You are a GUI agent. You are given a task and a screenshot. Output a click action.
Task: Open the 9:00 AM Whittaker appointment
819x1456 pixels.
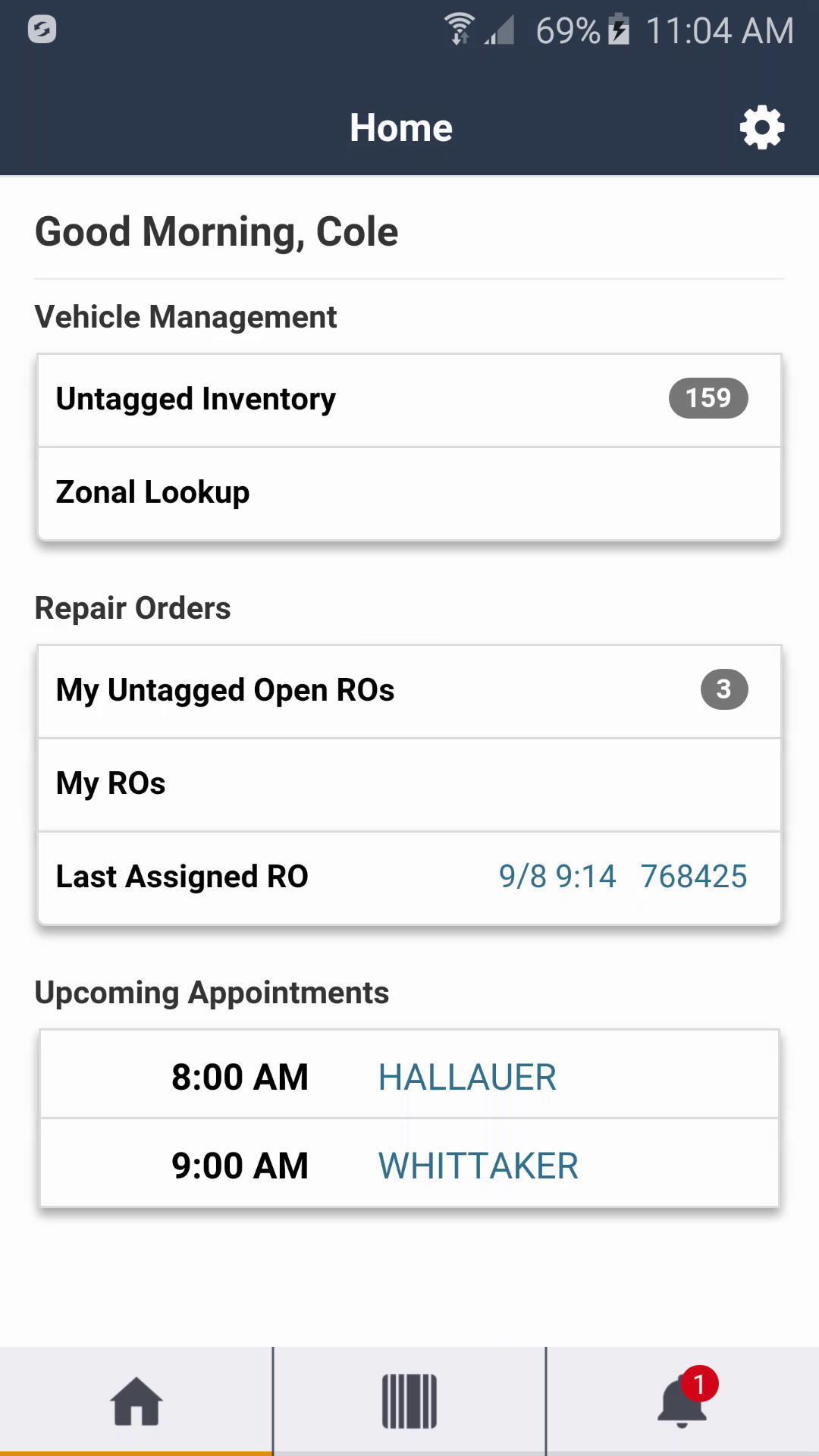point(409,1166)
